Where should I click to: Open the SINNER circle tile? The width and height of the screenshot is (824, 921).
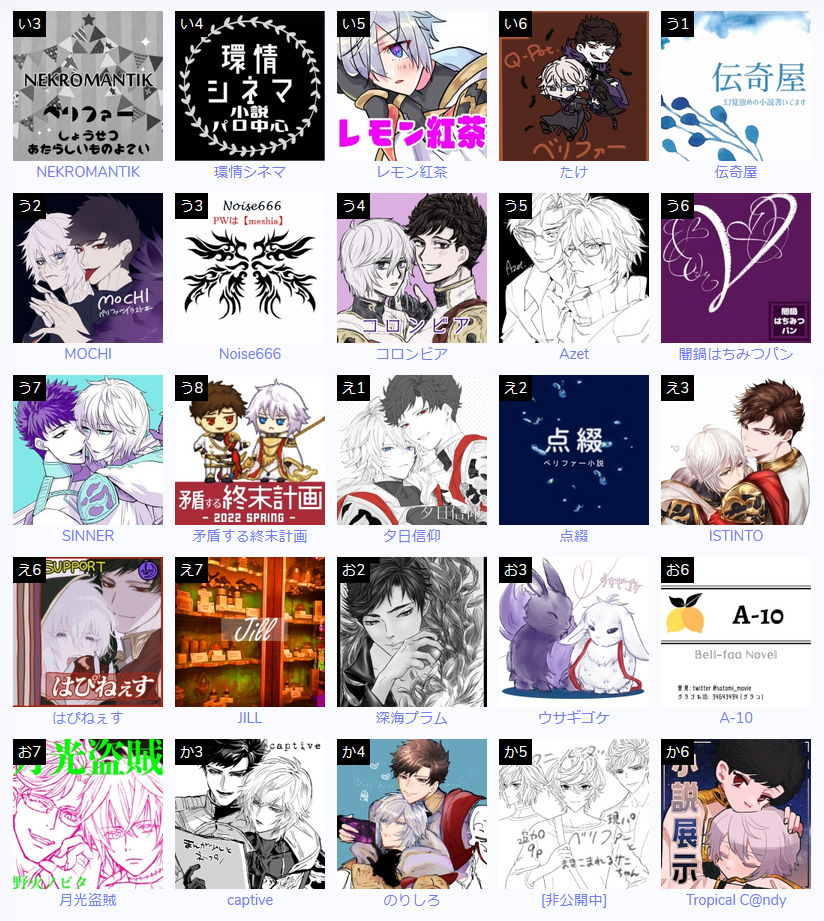[x=88, y=450]
